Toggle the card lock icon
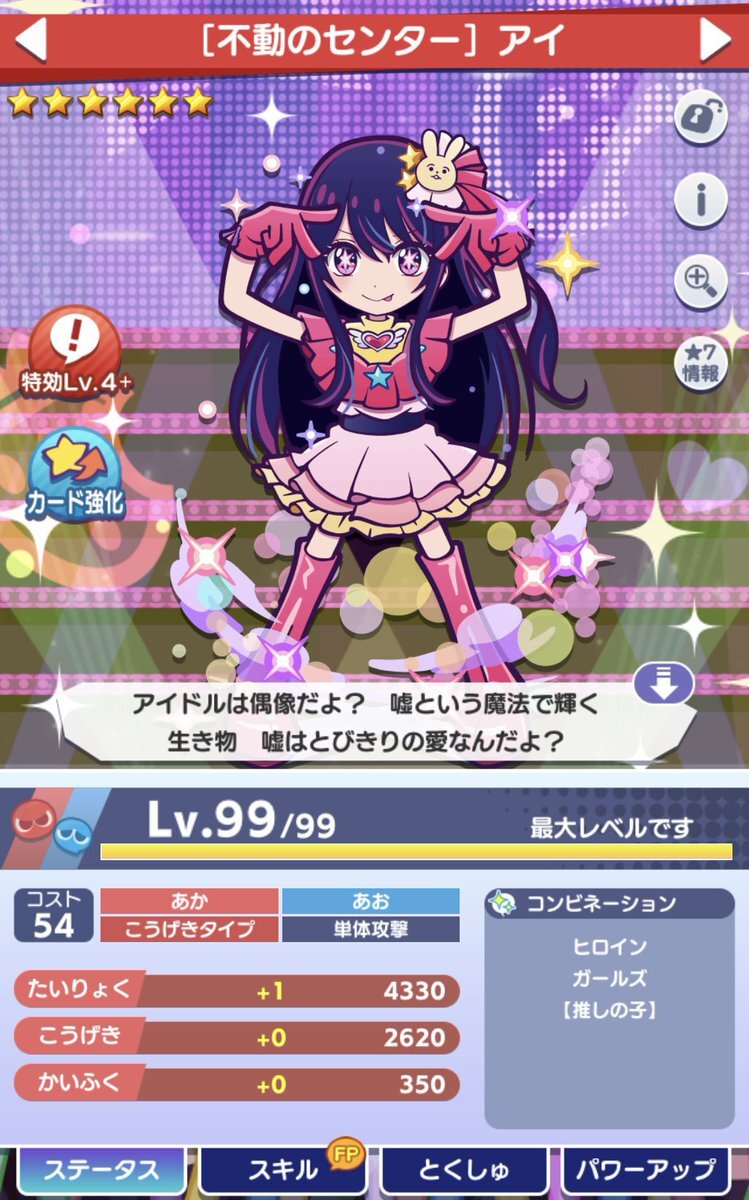749x1200 pixels. click(x=699, y=120)
